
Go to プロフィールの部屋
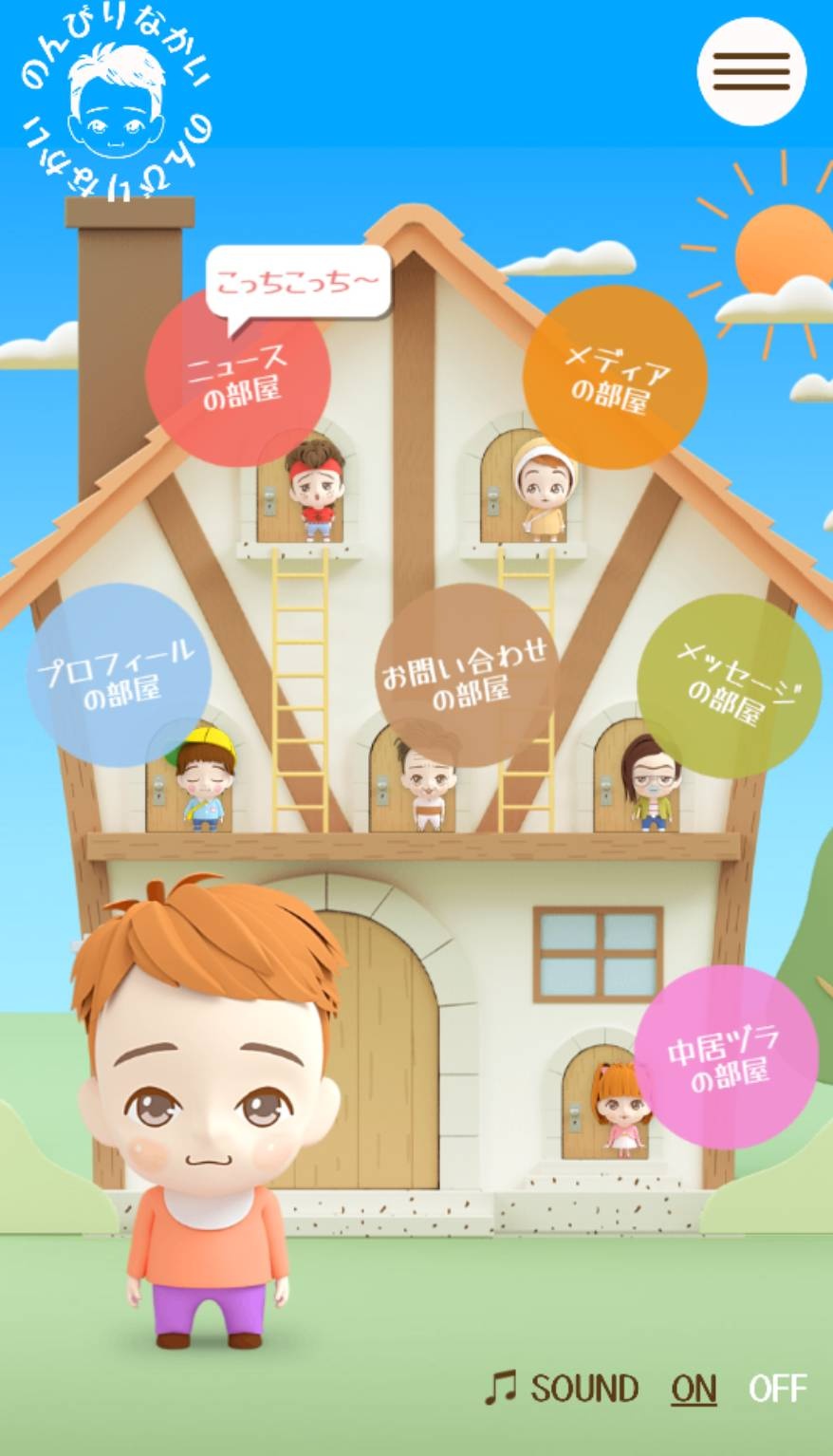[119, 675]
